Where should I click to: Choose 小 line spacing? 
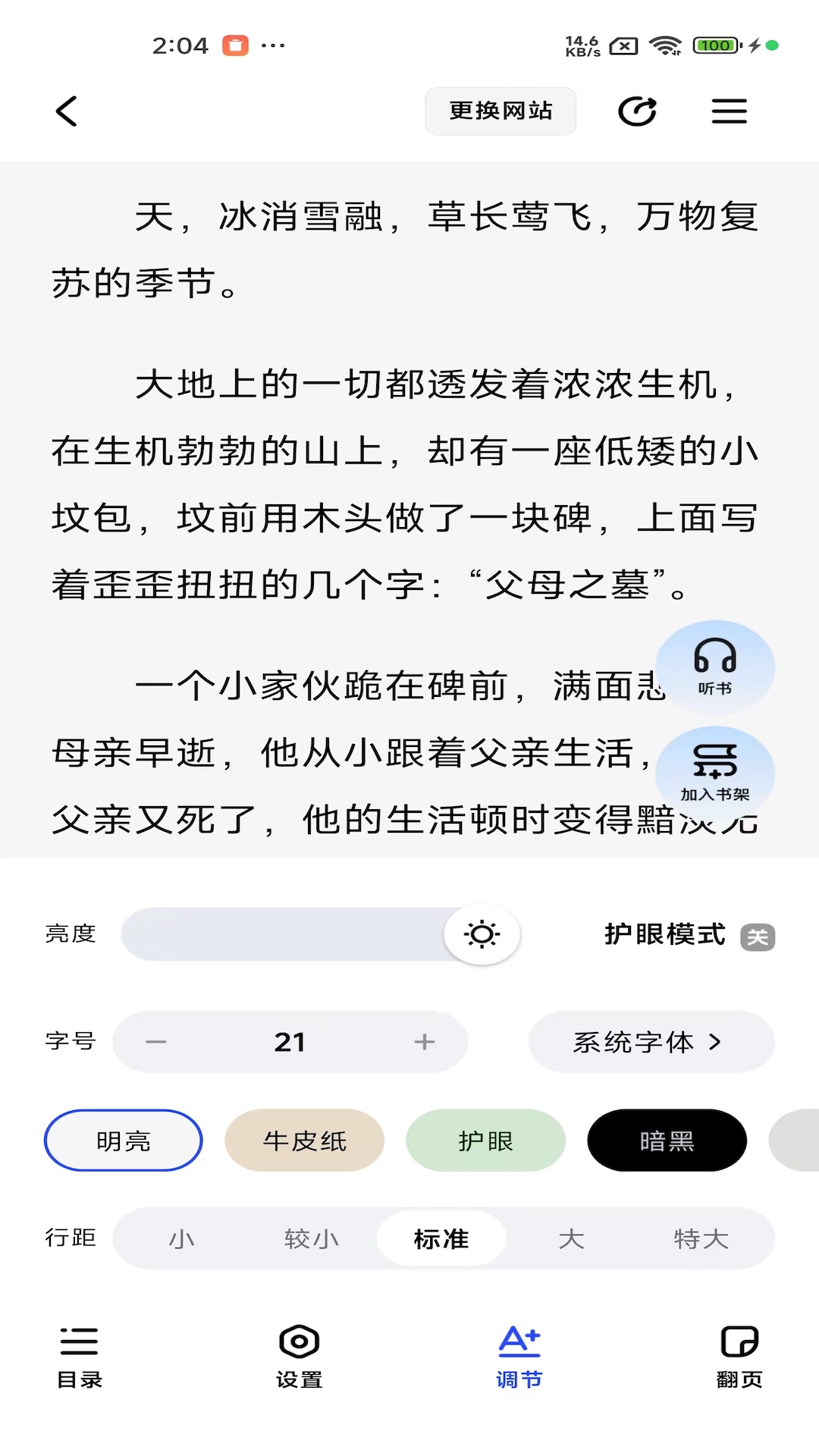(182, 1239)
